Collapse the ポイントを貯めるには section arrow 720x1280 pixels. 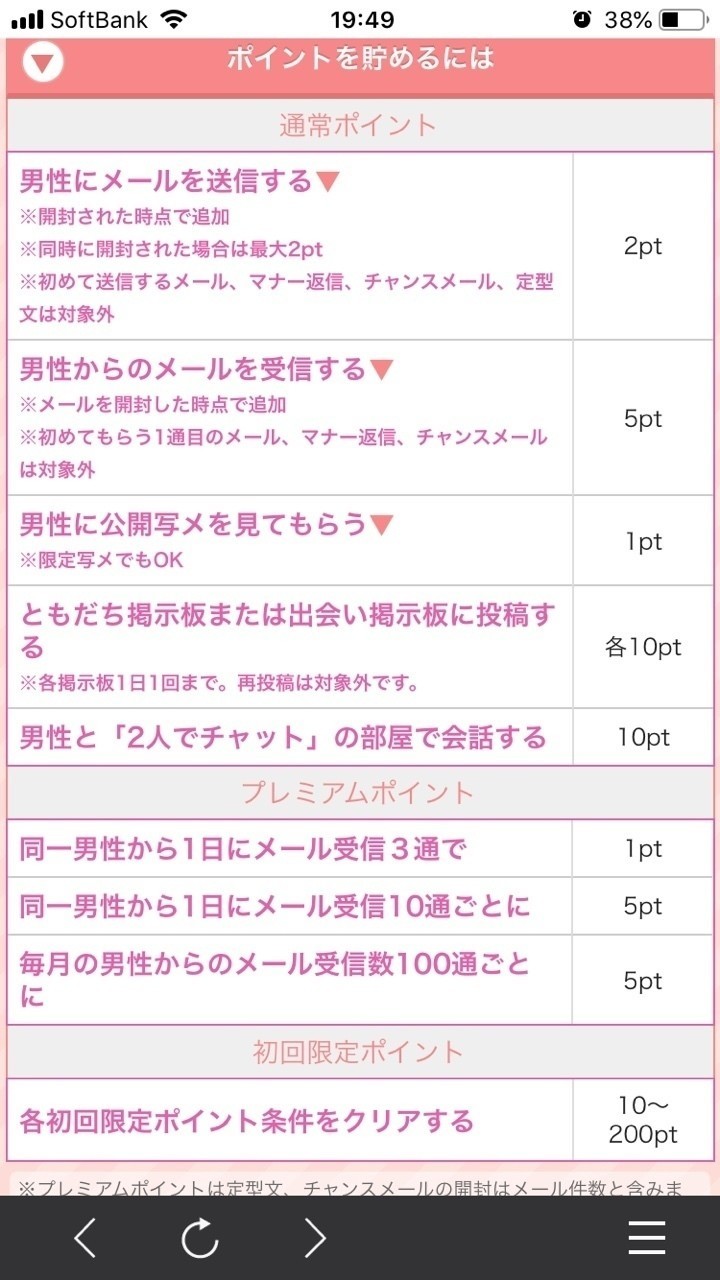tap(41, 63)
